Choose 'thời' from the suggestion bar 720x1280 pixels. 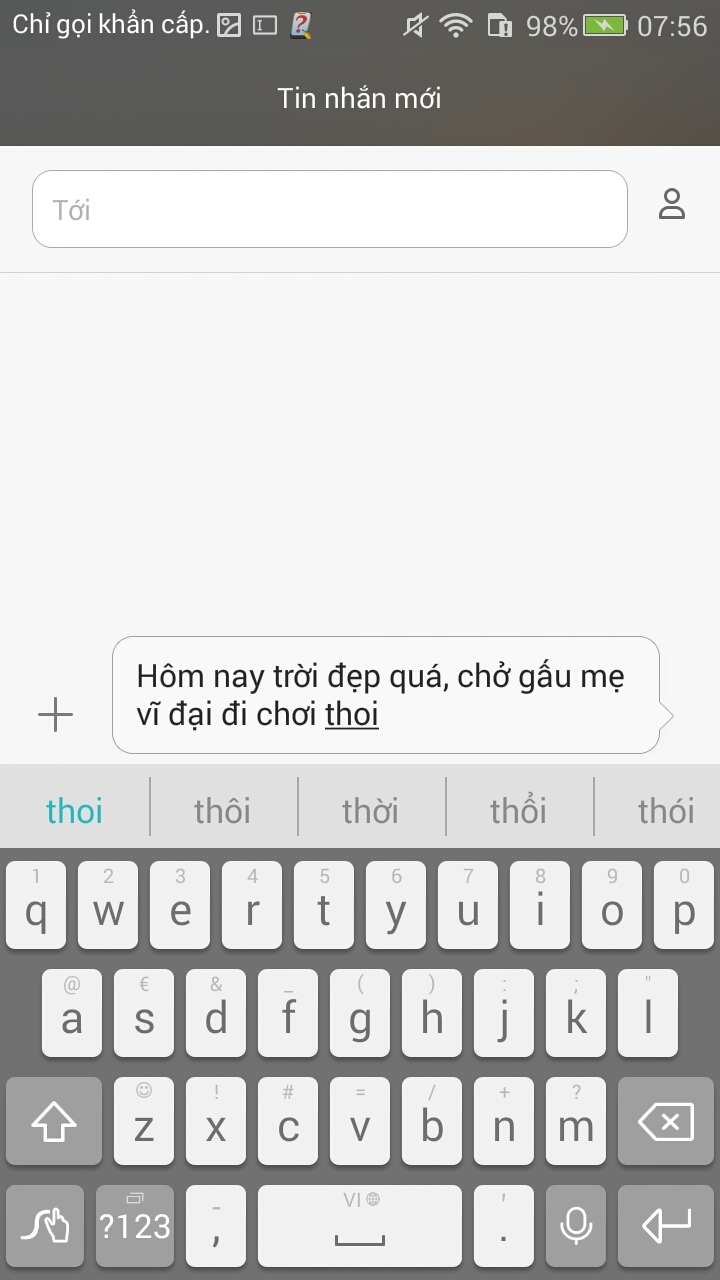[371, 810]
